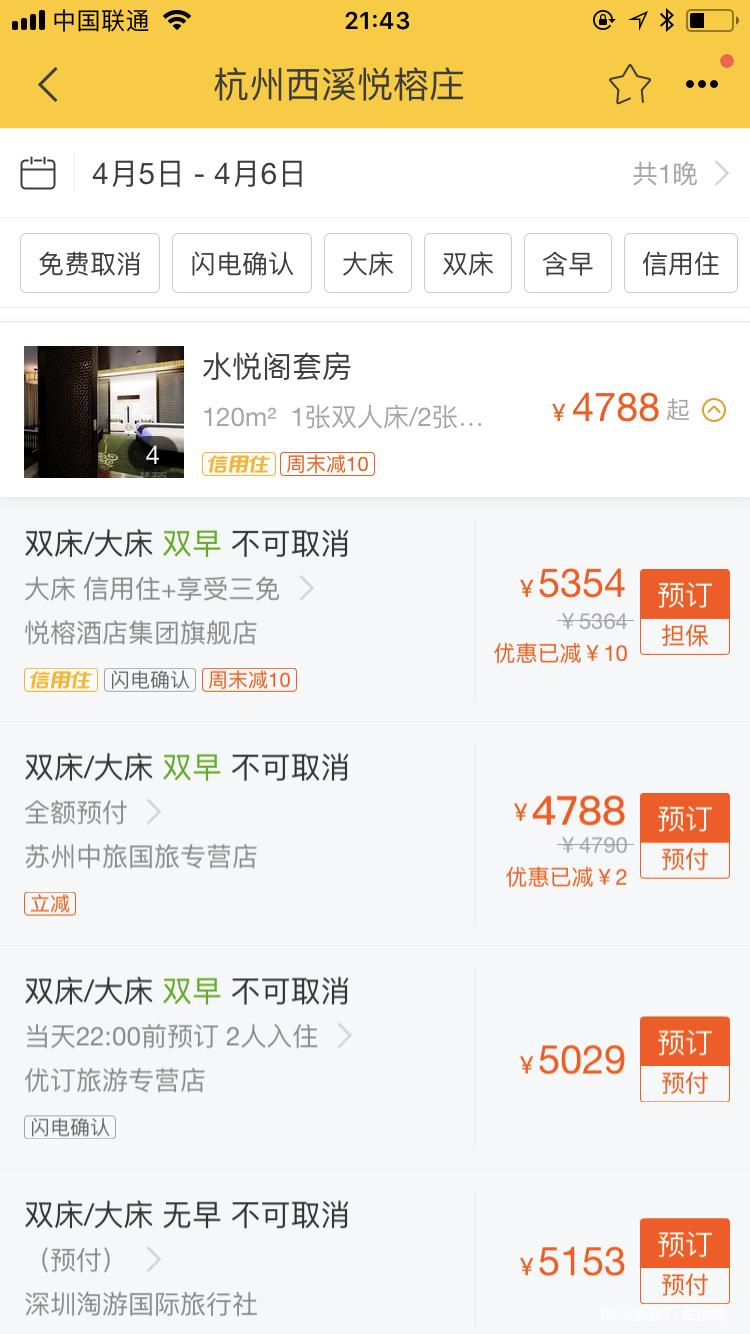
Task: Book the ¥4788 苏州中旅国旅专营店 rate
Action: pos(684,818)
